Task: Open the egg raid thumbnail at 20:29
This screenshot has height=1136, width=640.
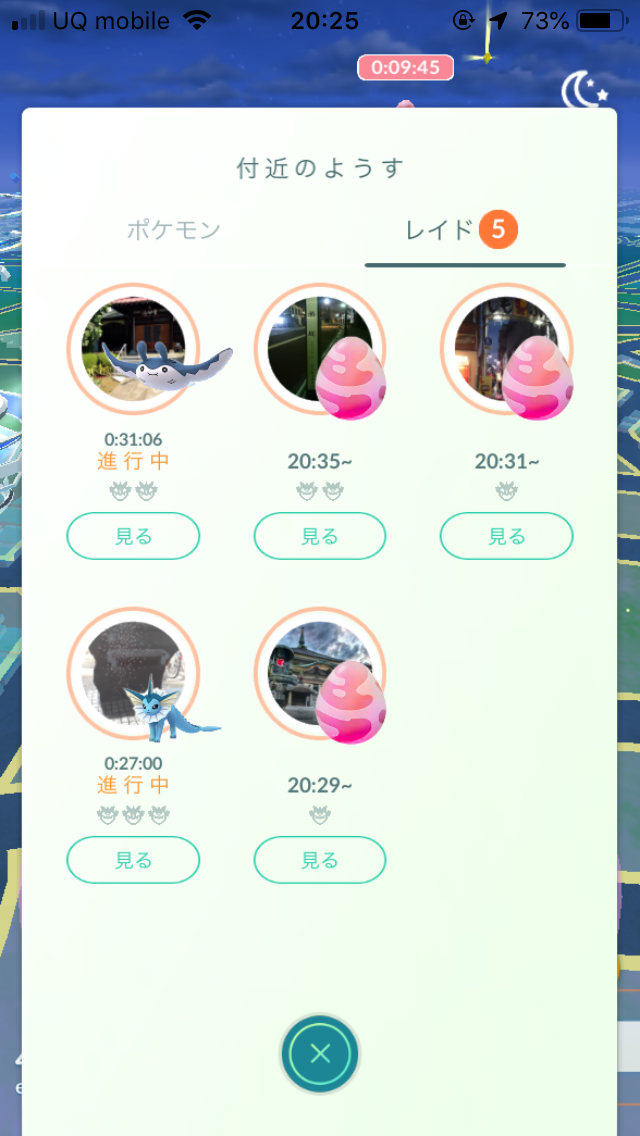Action: (319, 673)
